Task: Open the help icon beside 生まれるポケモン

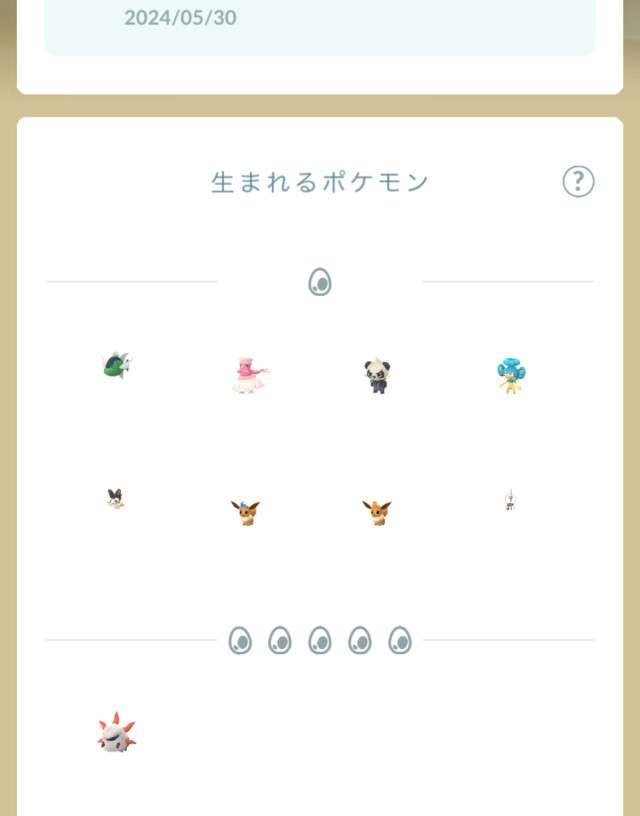Action: coord(578,181)
